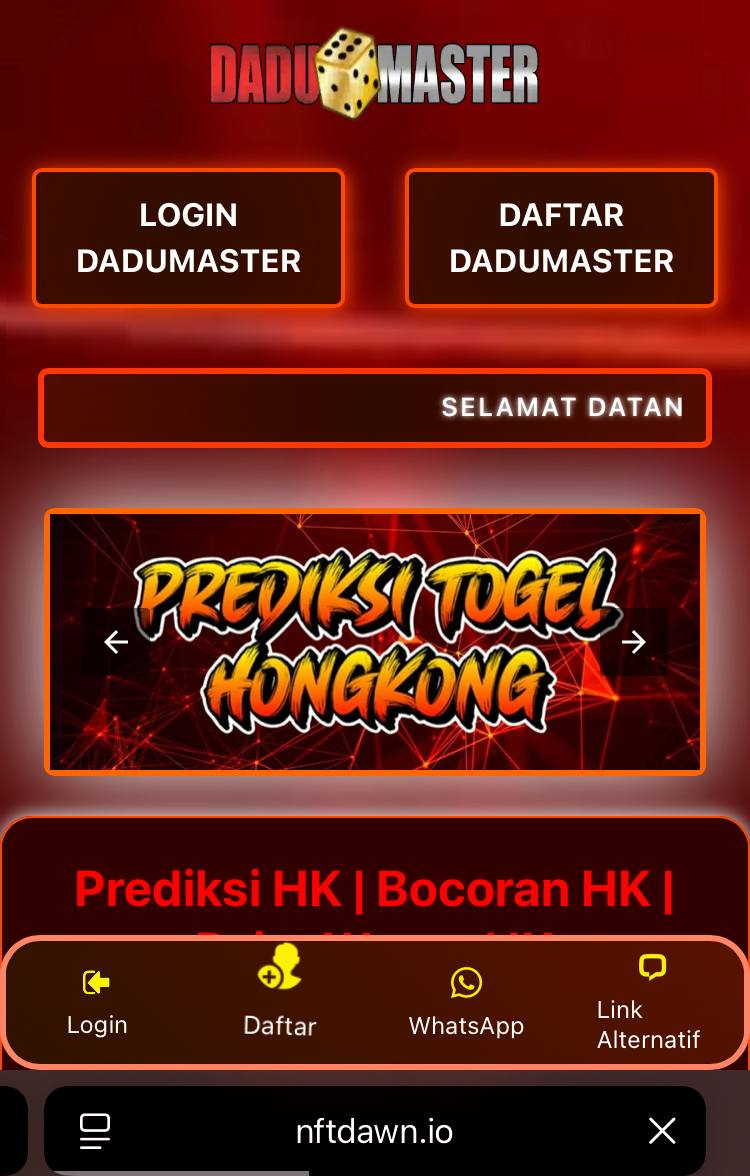This screenshot has width=750, height=1176.
Task: Open the Prediksi Togel Hongkong banner
Action: pyautogui.click(x=375, y=642)
